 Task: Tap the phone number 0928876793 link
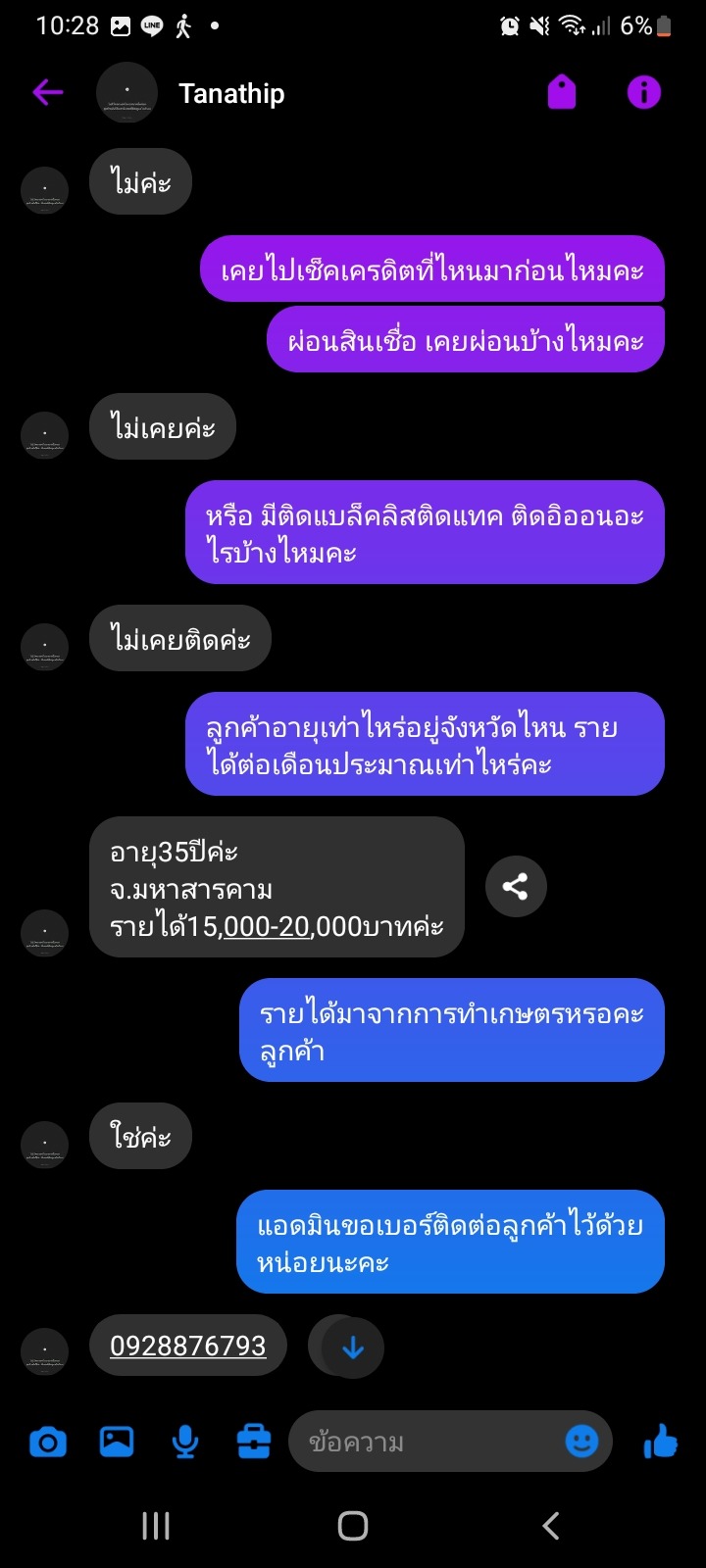point(188,1346)
